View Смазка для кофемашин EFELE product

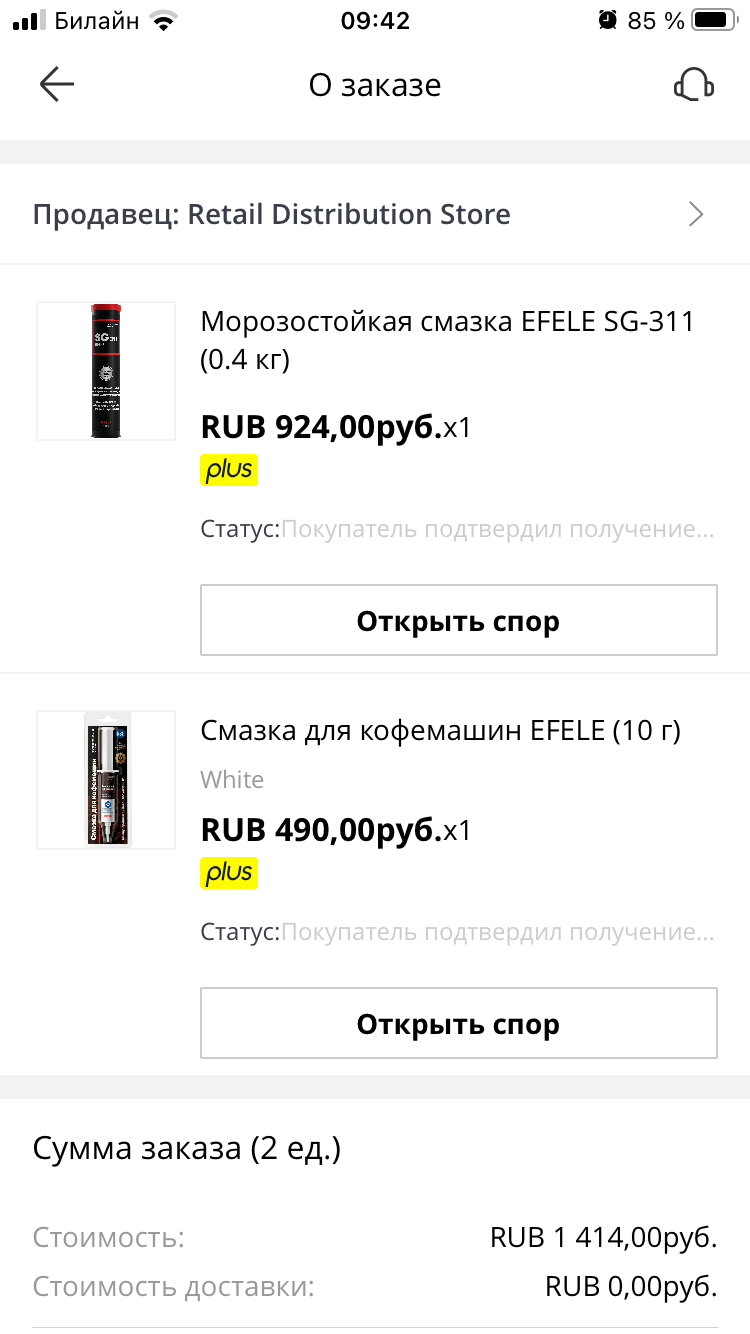coord(441,730)
